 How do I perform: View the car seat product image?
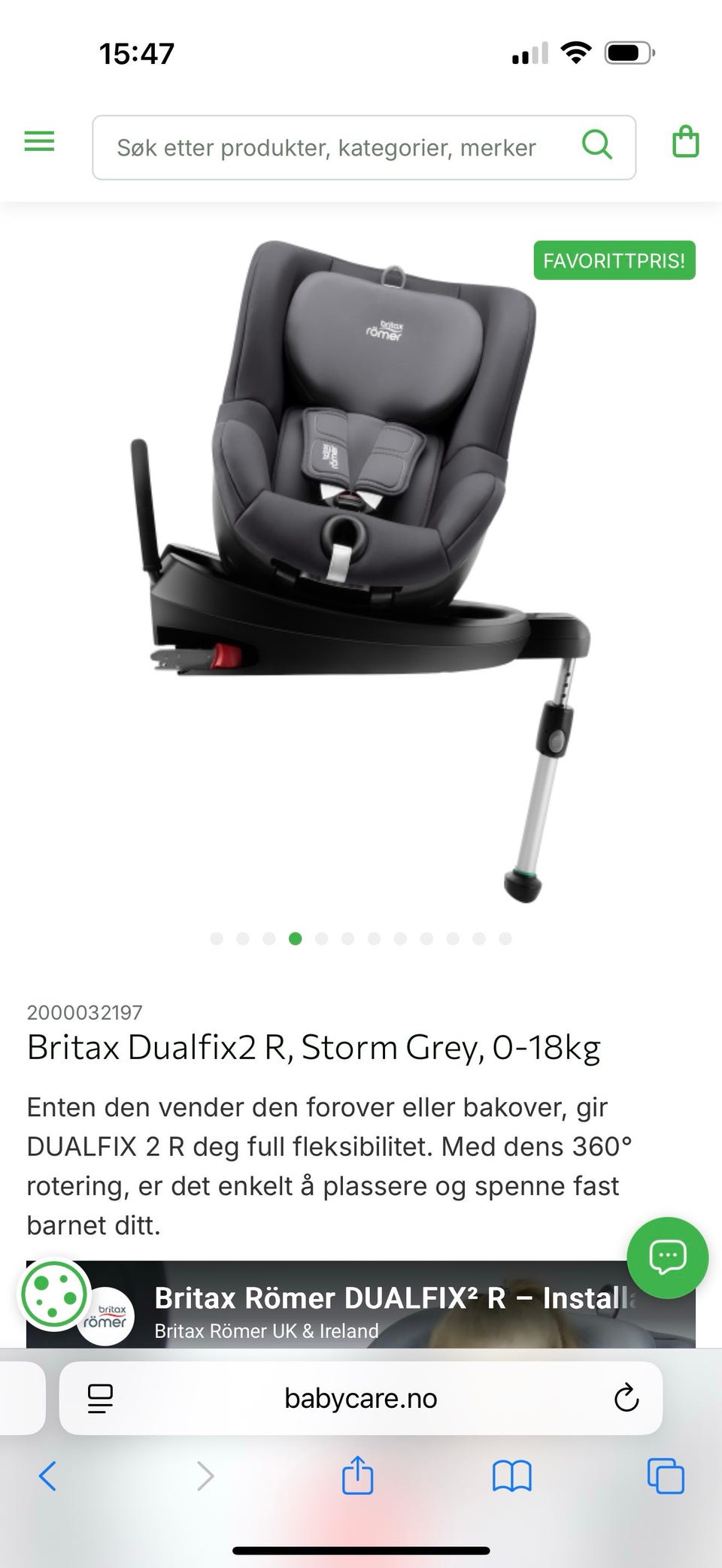tap(359, 571)
